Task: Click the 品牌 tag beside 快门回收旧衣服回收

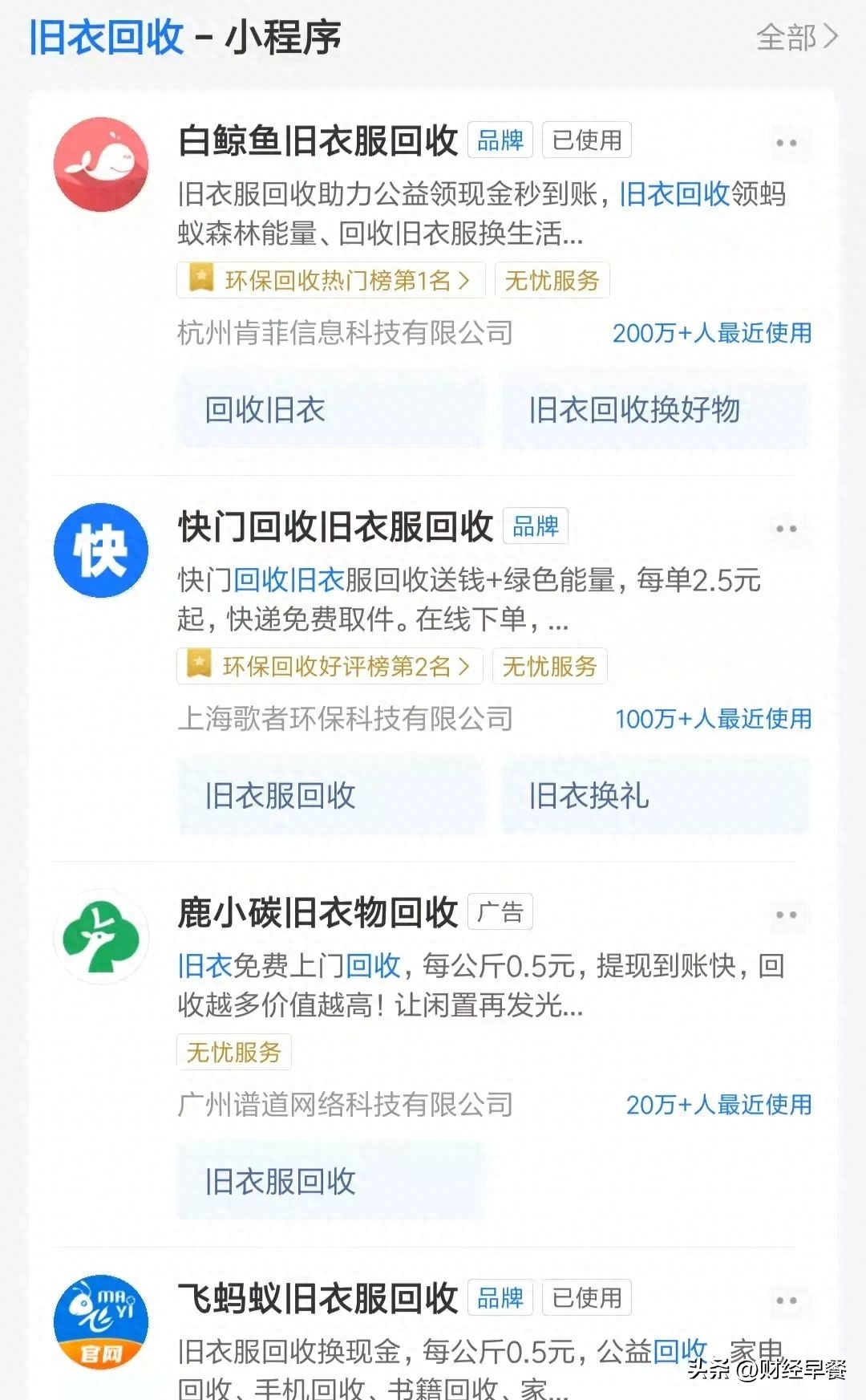Action: pyautogui.click(x=536, y=526)
